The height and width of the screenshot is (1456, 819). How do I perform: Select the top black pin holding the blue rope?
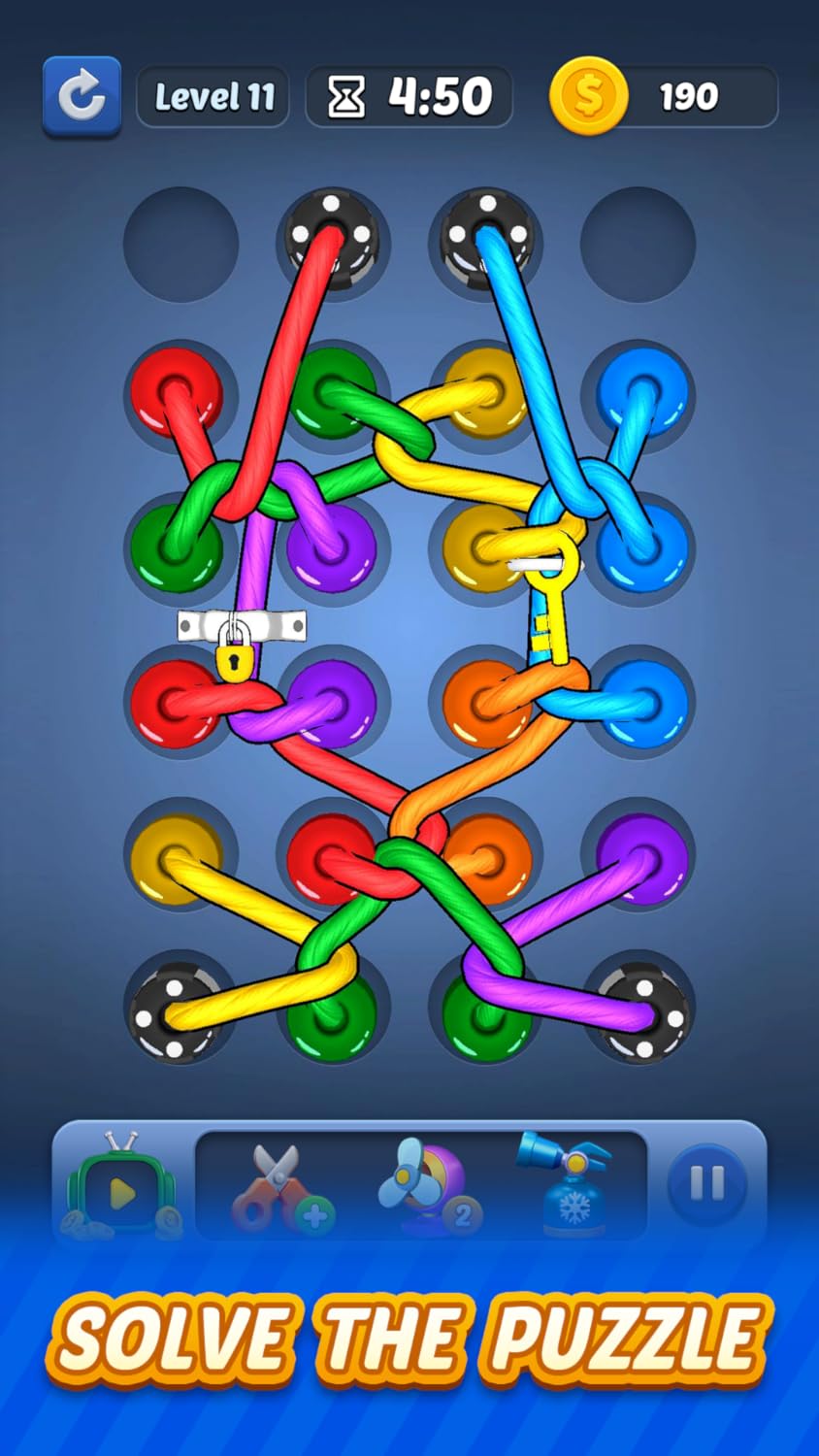pyautogui.click(x=485, y=241)
